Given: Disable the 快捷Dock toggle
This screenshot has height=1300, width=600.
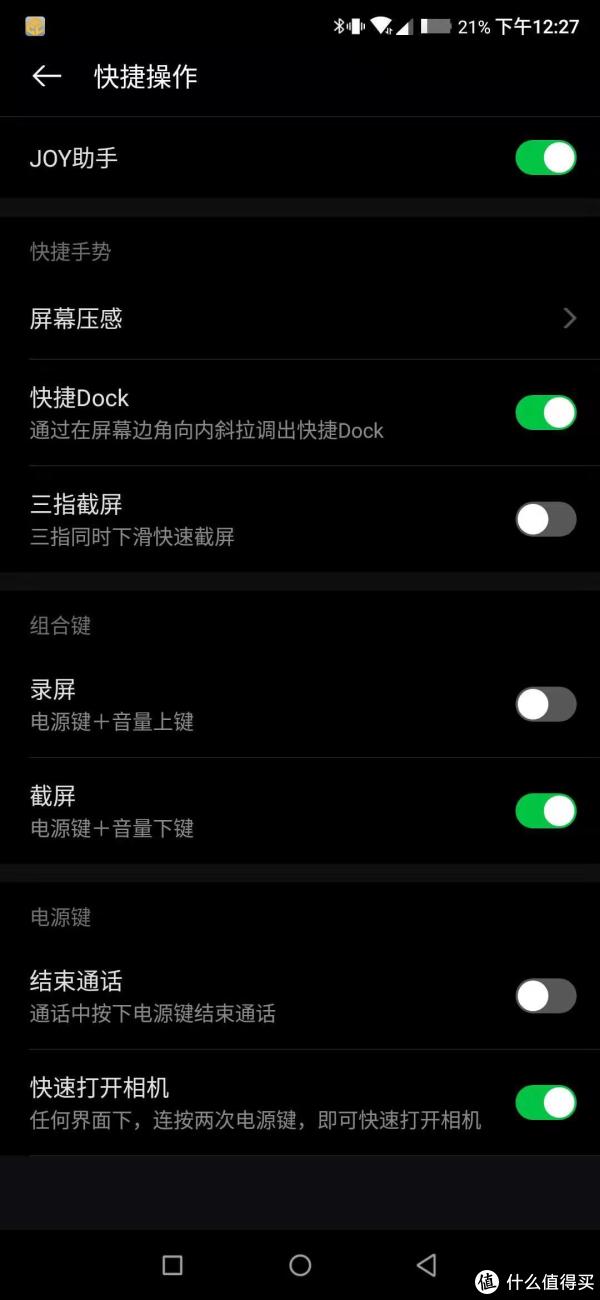Looking at the screenshot, I should click(545, 412).
